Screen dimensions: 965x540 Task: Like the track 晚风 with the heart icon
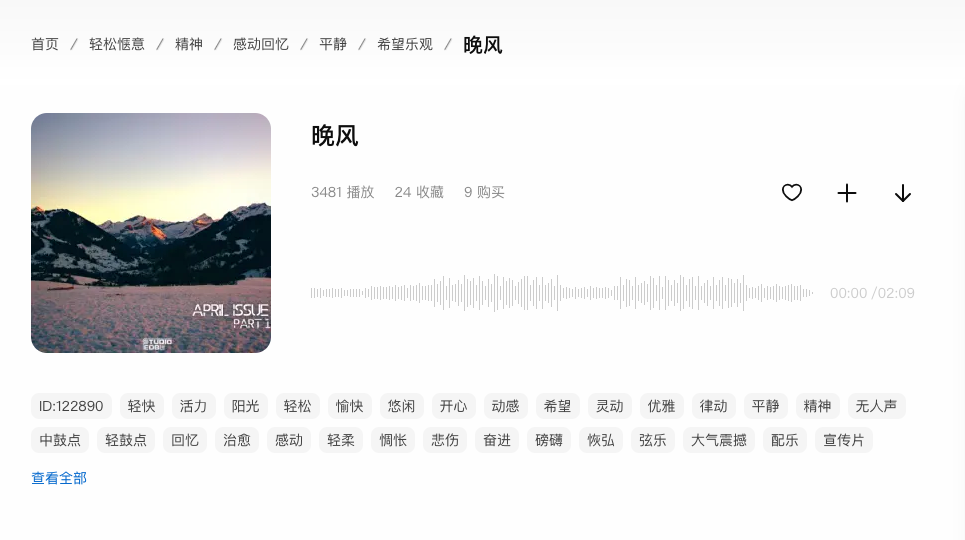click(x=791, y=193)
